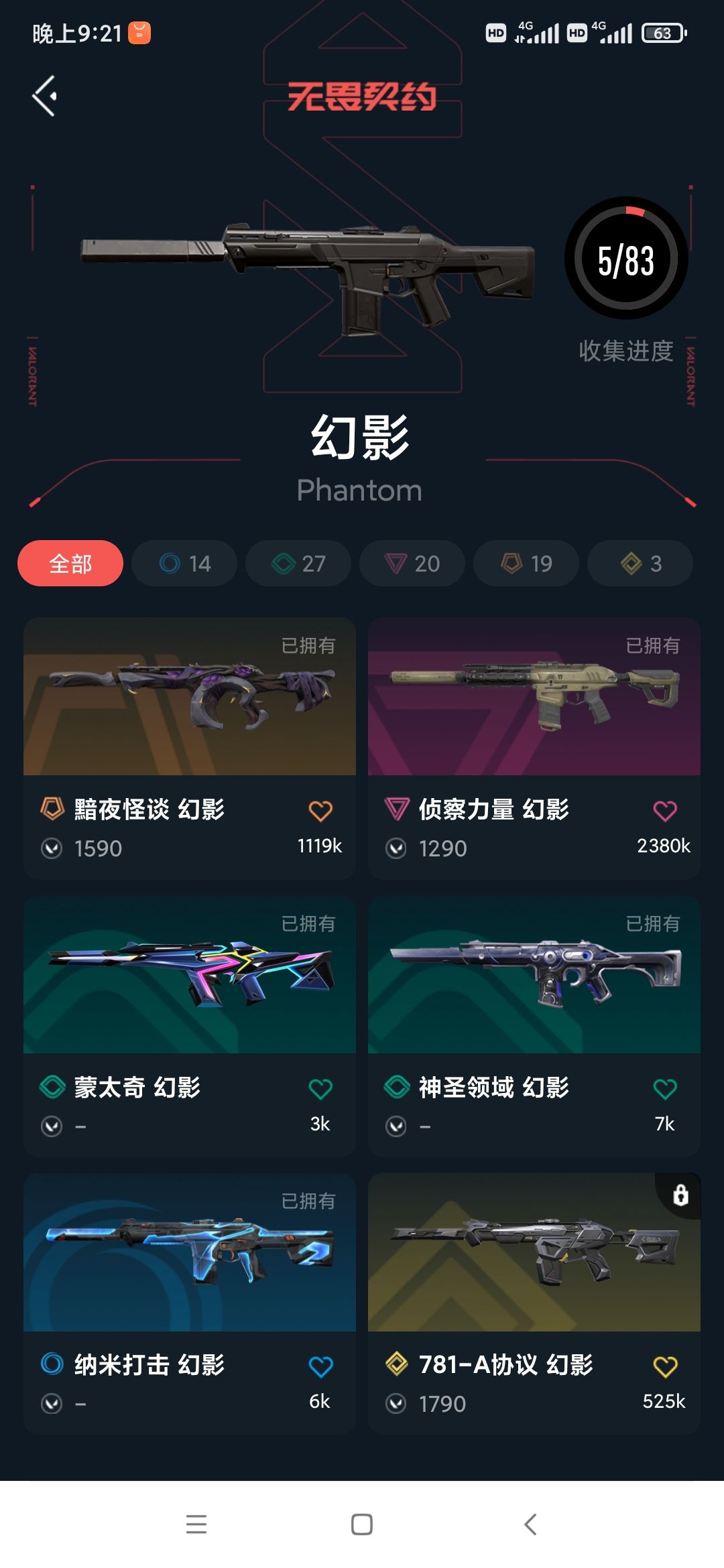Select the green rarity badge beside 神圣领域 幻影
This screenshot has width=724, height=1568.
[x=398, y=1087]
